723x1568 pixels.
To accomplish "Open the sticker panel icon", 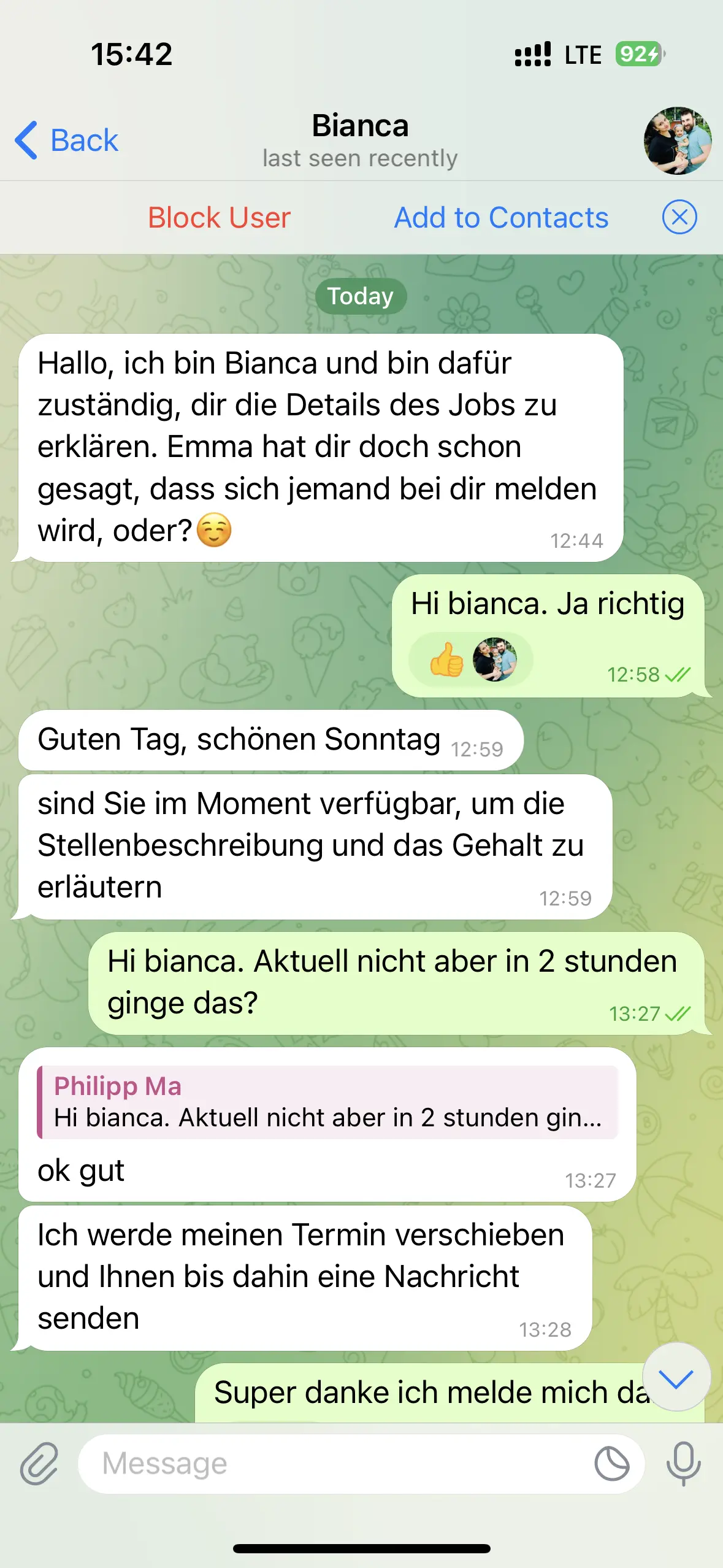I will tap(611, 1464).
